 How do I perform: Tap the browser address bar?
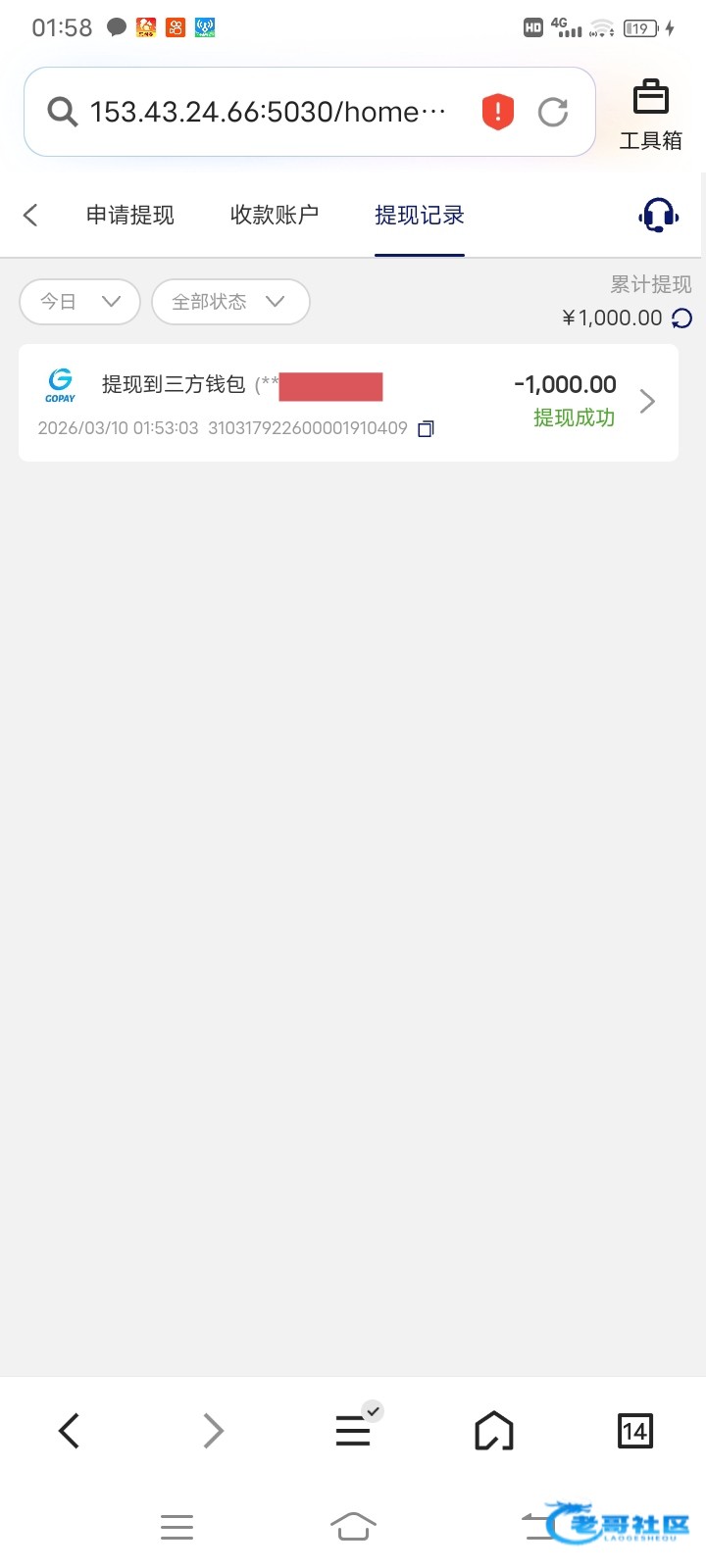[x=267, y=112]
